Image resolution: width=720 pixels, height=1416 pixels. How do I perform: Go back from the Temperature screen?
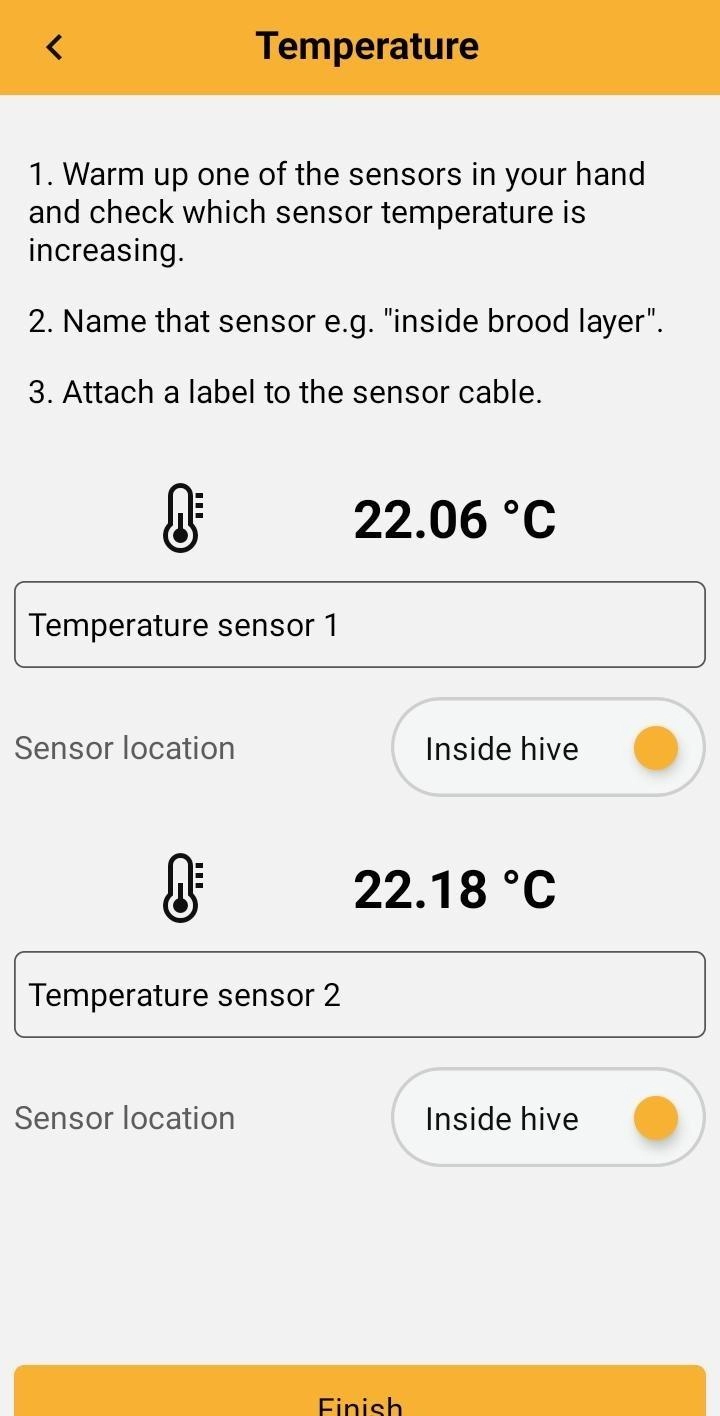pos(55,47)
